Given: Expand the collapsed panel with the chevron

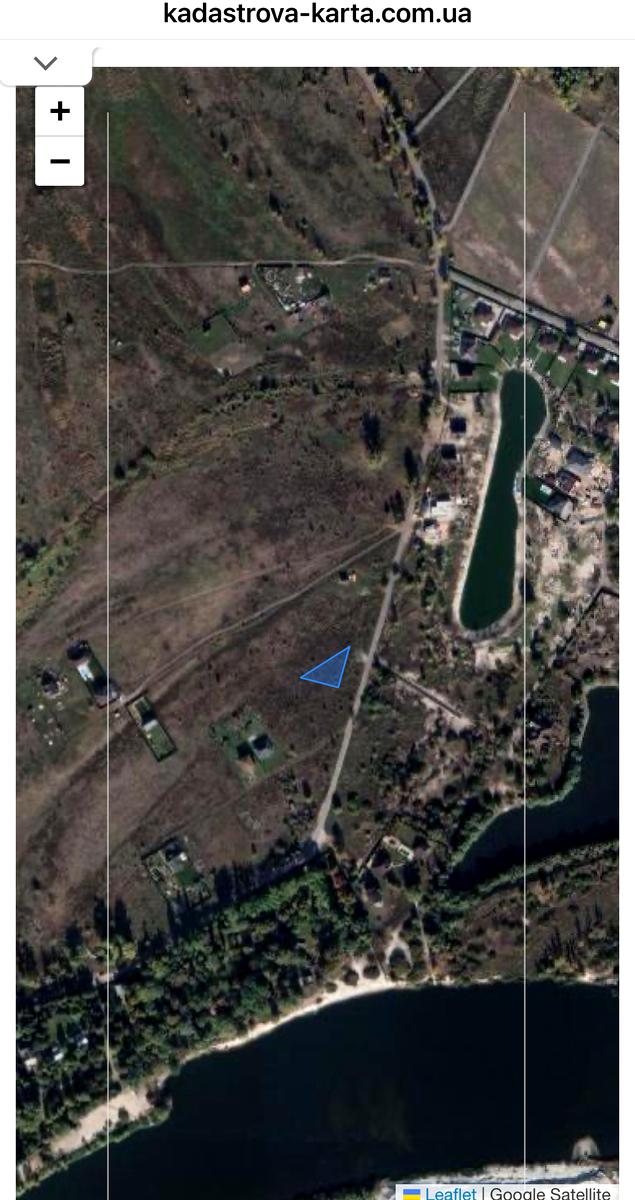Looking at the screenshot, I should (46, 64).
